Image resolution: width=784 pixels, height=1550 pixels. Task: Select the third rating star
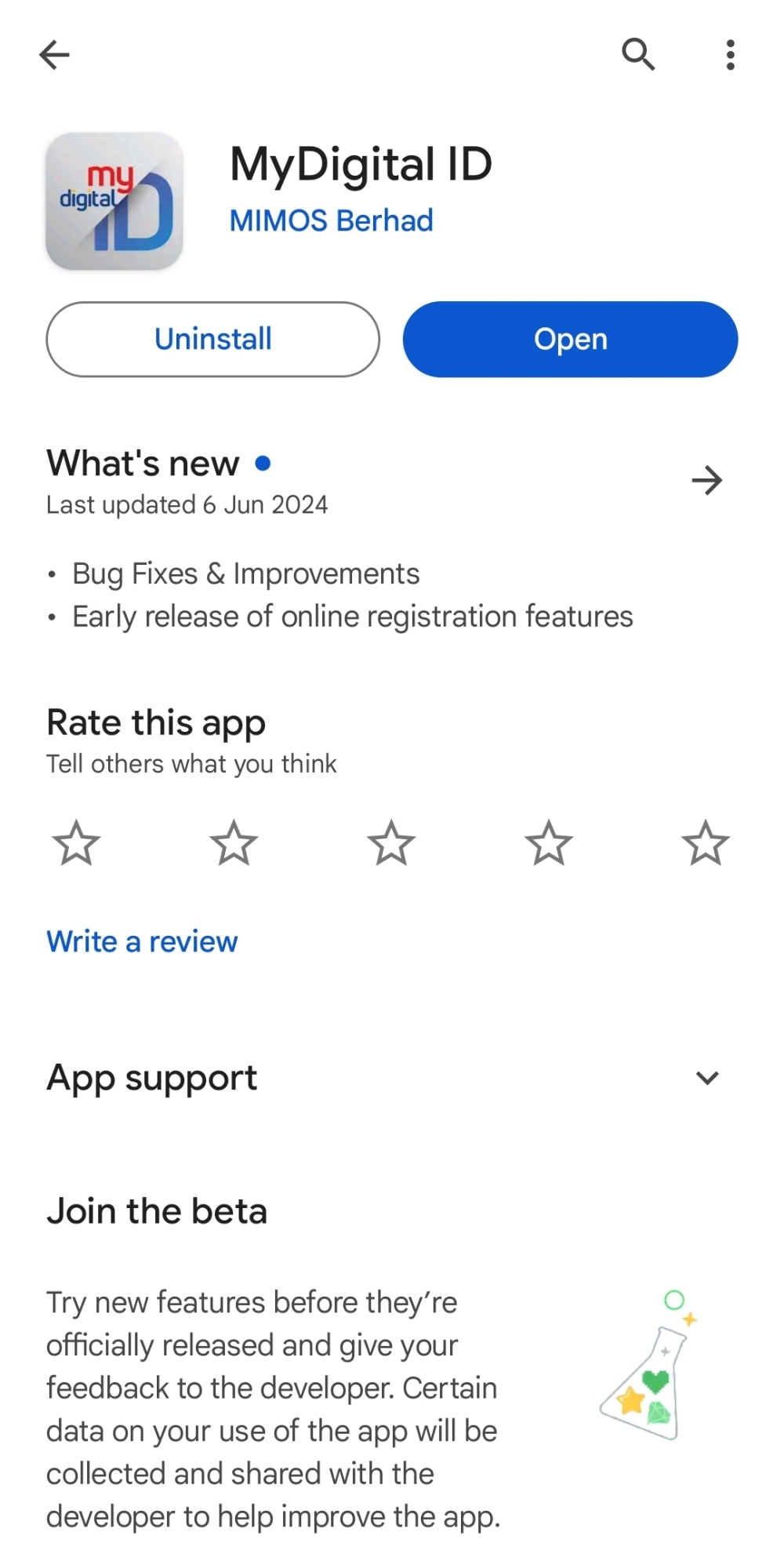click(391, 843)
